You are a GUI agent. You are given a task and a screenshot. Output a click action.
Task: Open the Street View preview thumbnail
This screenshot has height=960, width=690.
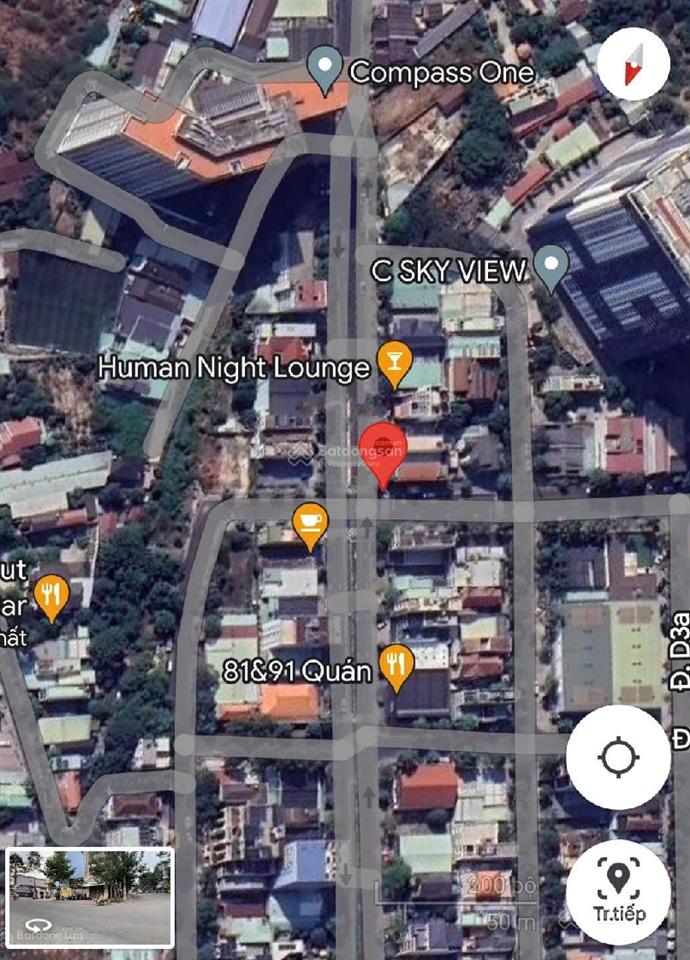click(91, 898)
